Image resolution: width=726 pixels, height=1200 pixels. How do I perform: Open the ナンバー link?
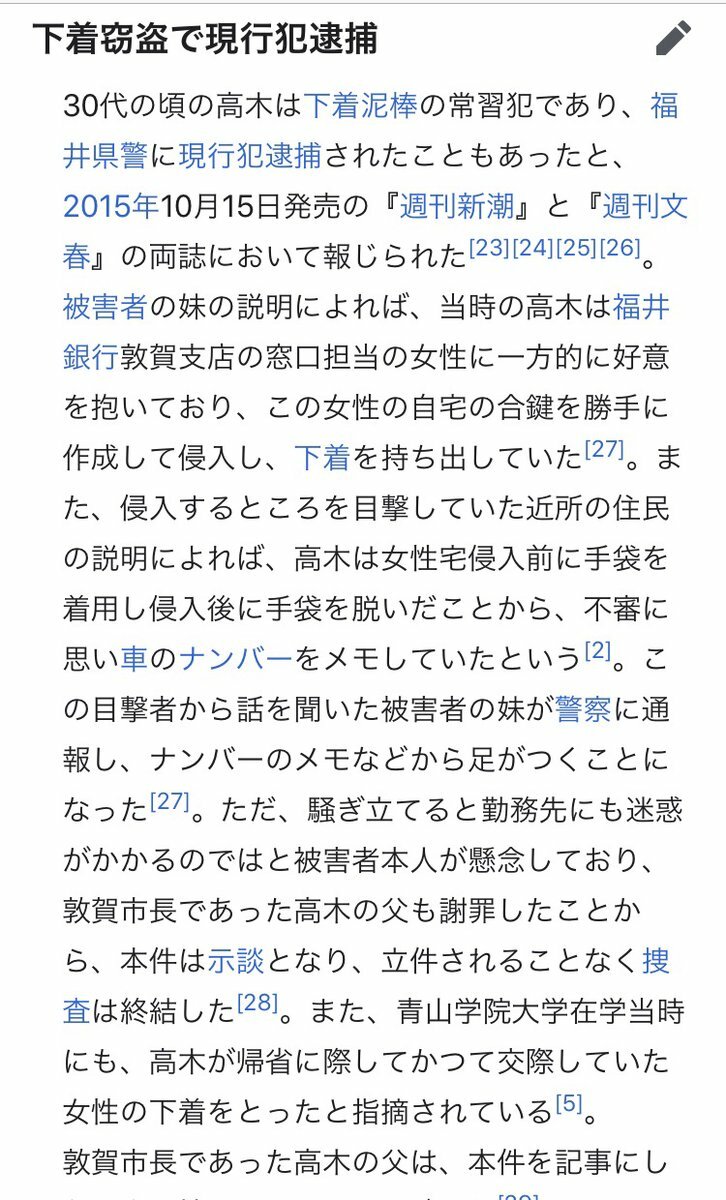click(237, 658)
